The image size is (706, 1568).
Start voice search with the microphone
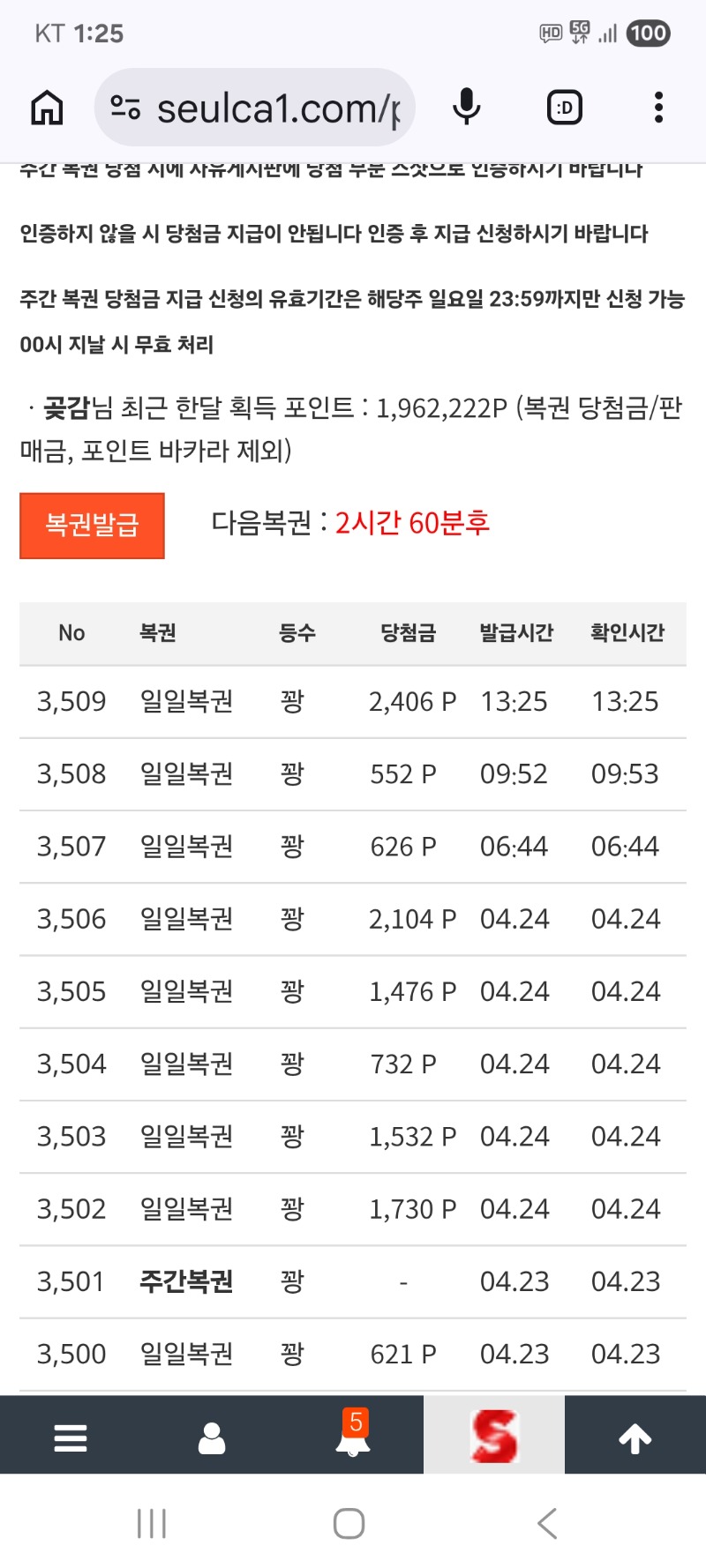(x=467, y=108)
